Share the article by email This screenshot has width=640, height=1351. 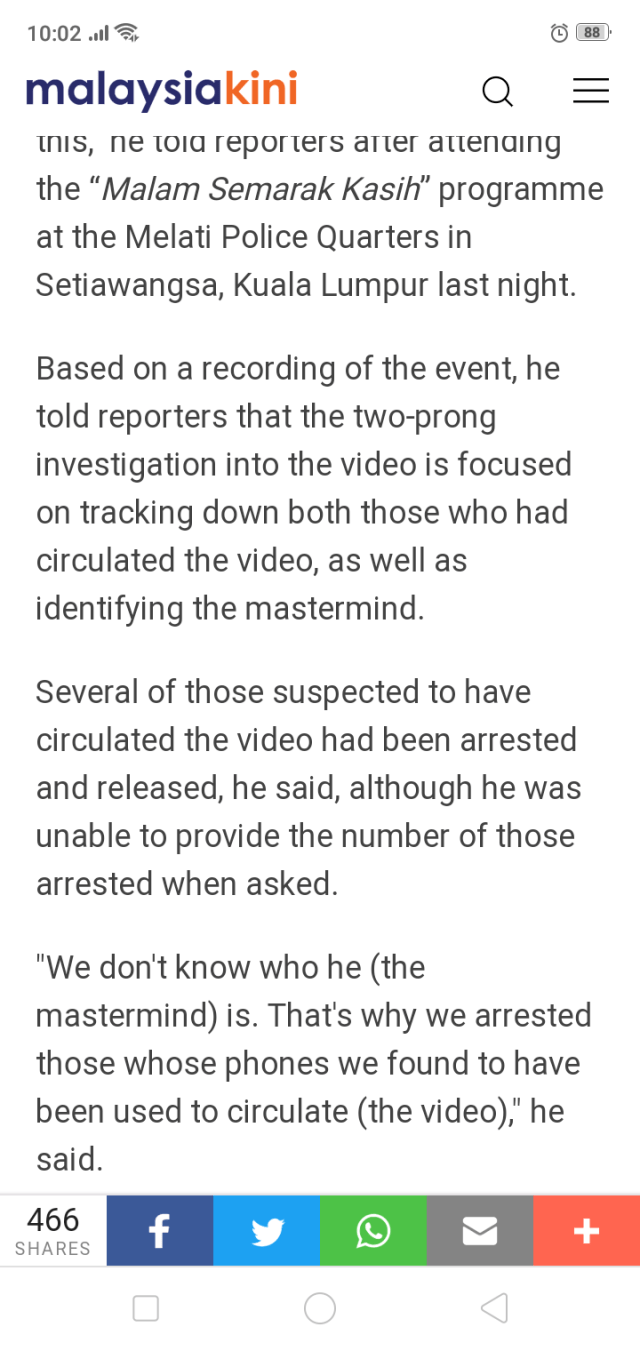(x=480, y=1231)
